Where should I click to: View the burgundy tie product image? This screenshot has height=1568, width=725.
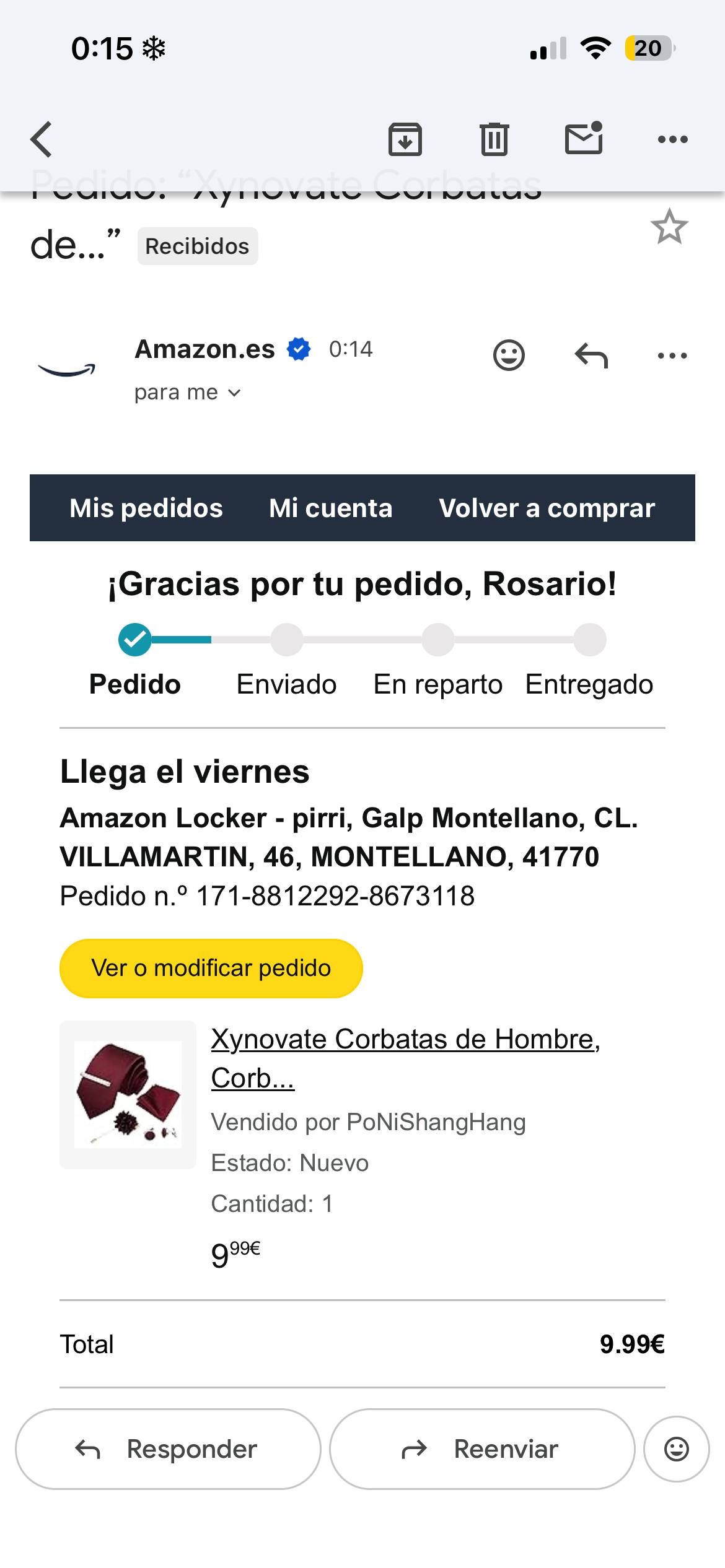(x=128, y=1095)
